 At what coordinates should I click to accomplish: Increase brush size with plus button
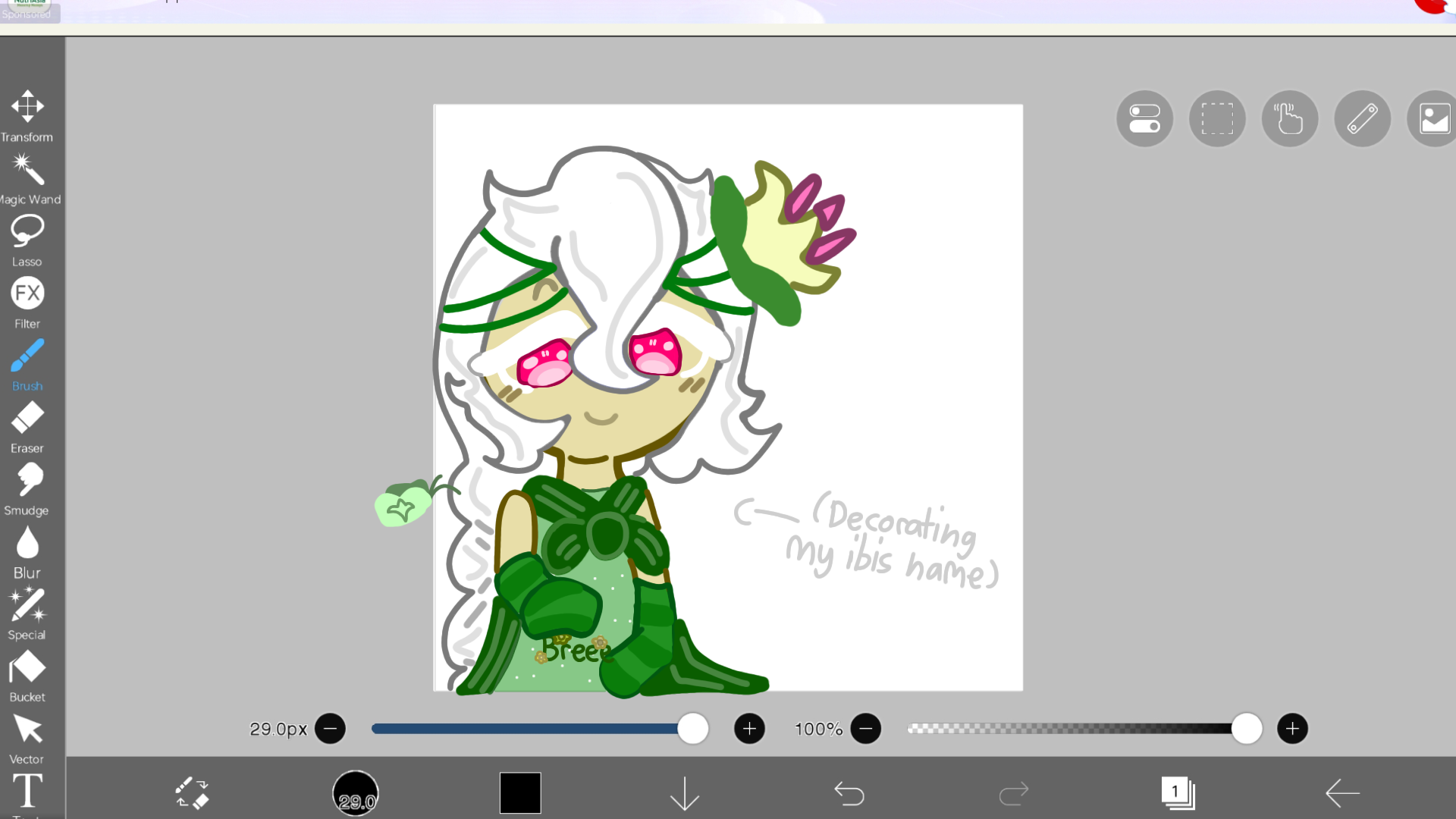coord(749,729)
